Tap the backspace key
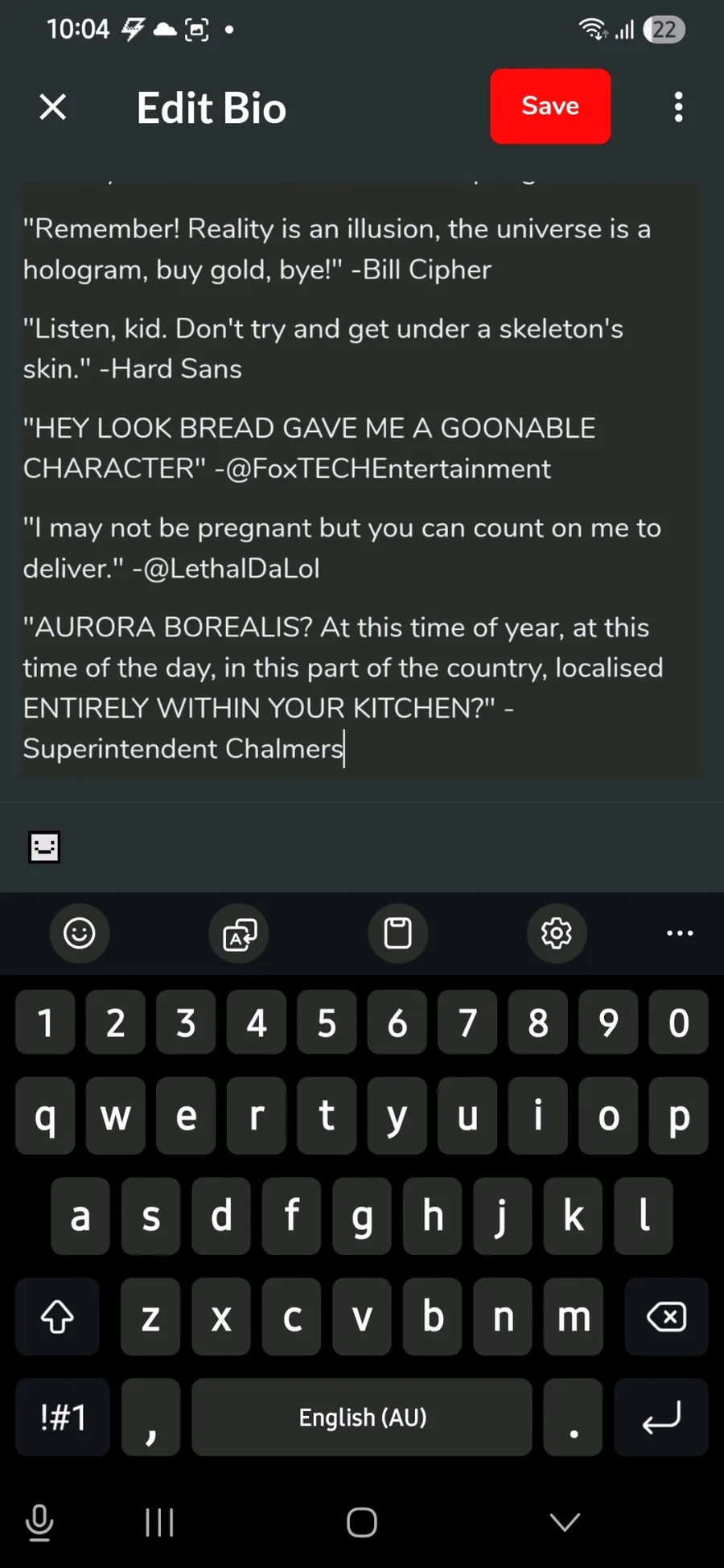The height and width of the screenshot is (1568, 724). 667,1317
